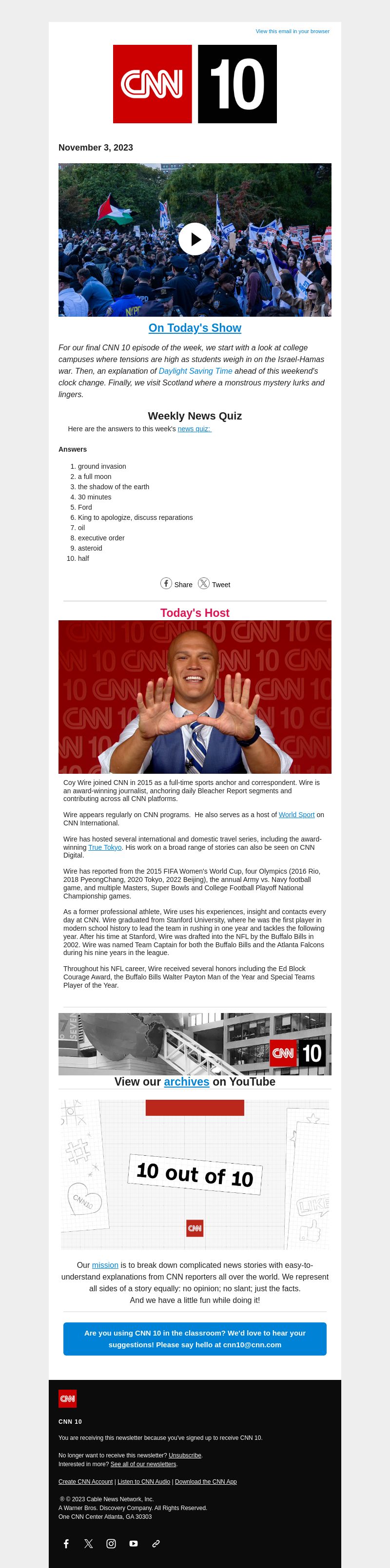
Task: Open the weekly news quiz link
Action: pos(194,429)
